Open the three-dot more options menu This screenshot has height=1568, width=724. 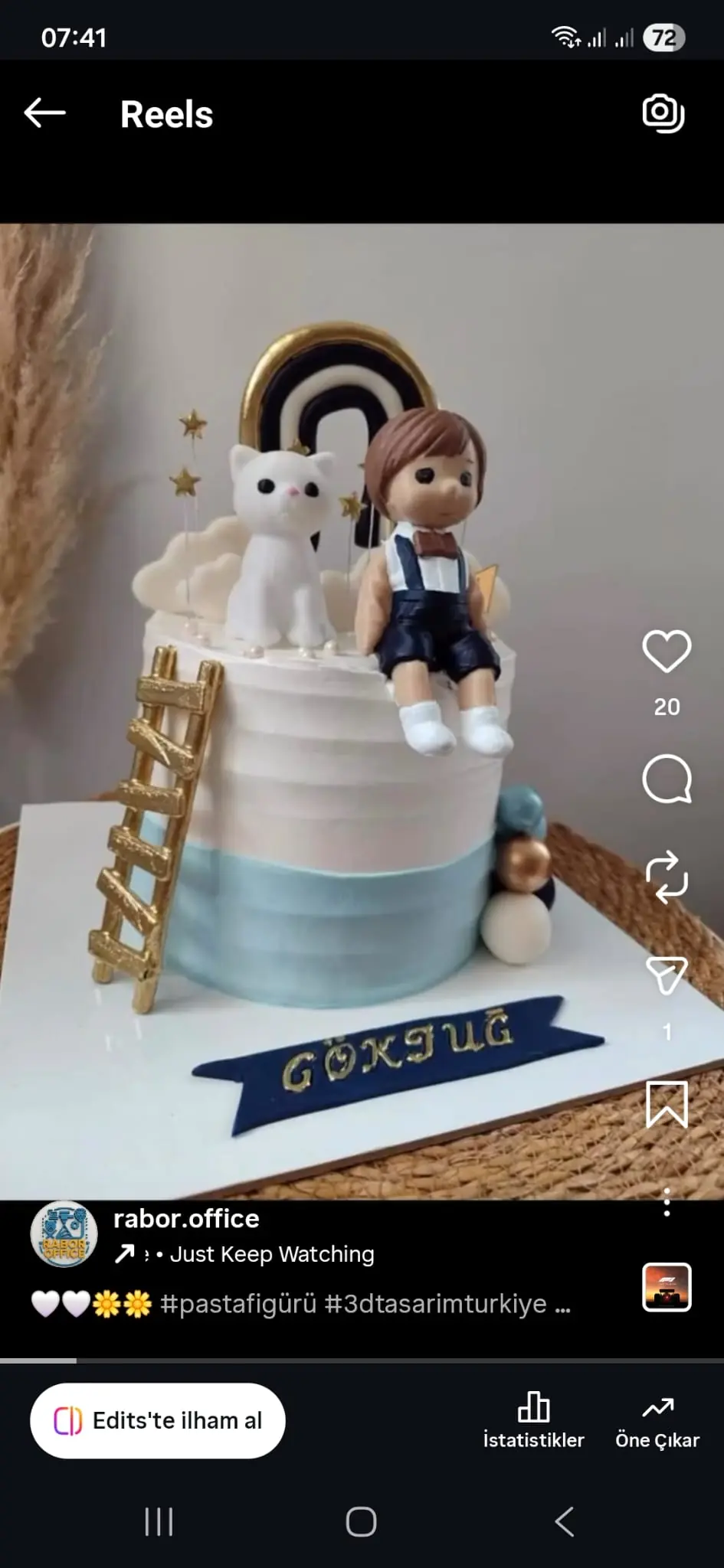pyautogui.click(x=667, y=1202)
